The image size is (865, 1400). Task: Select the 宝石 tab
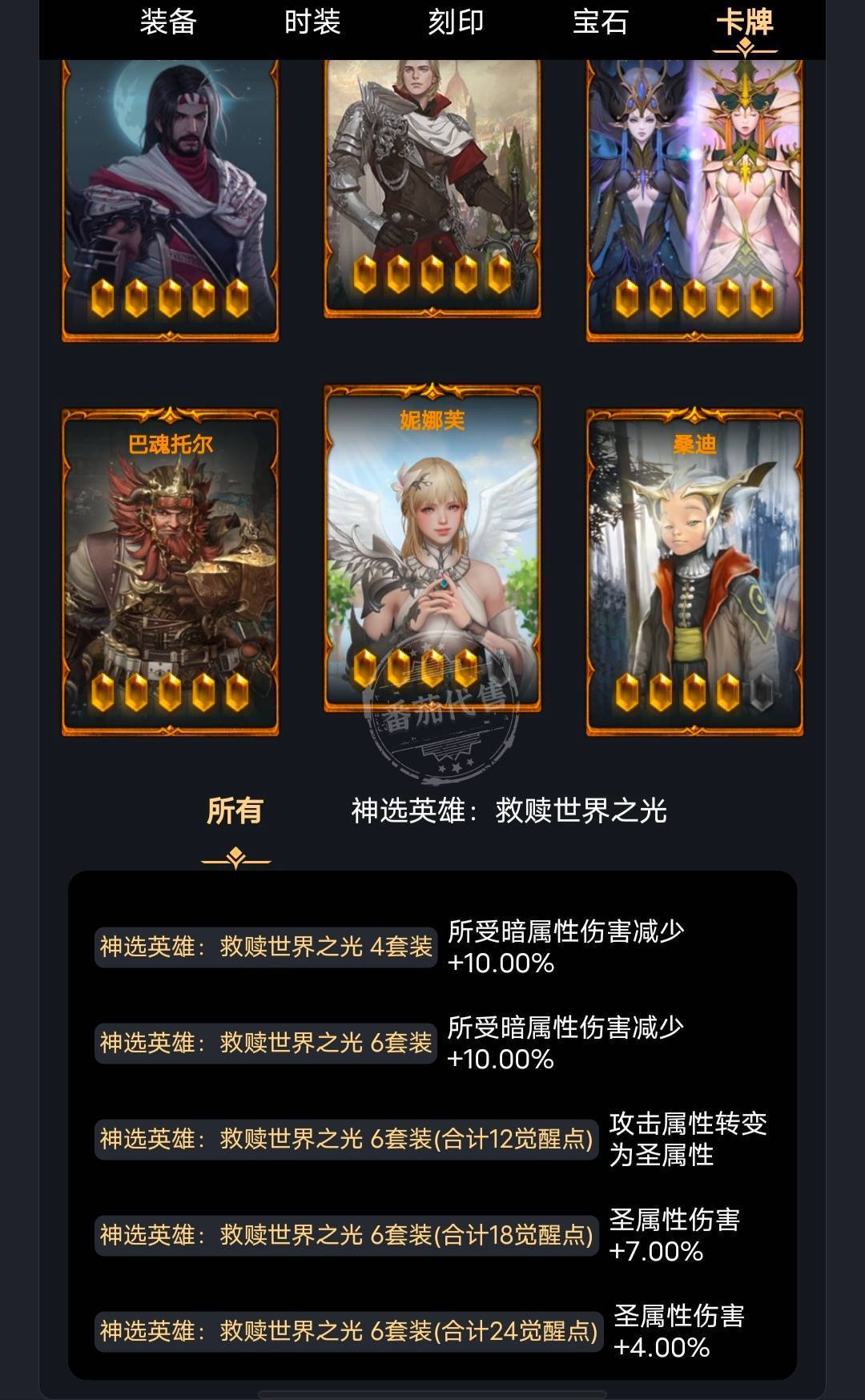(x=600, y=22)
